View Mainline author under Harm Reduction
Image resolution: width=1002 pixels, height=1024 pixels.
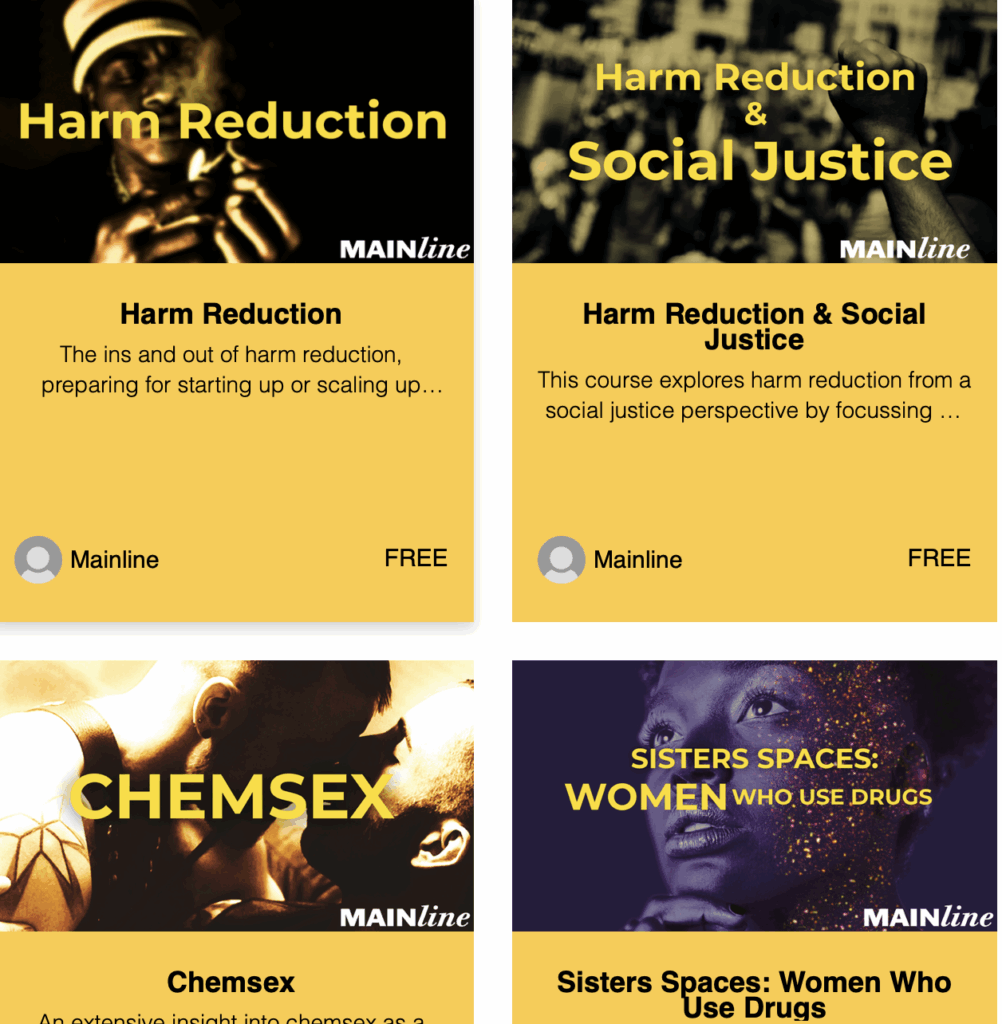click(114, 560)
